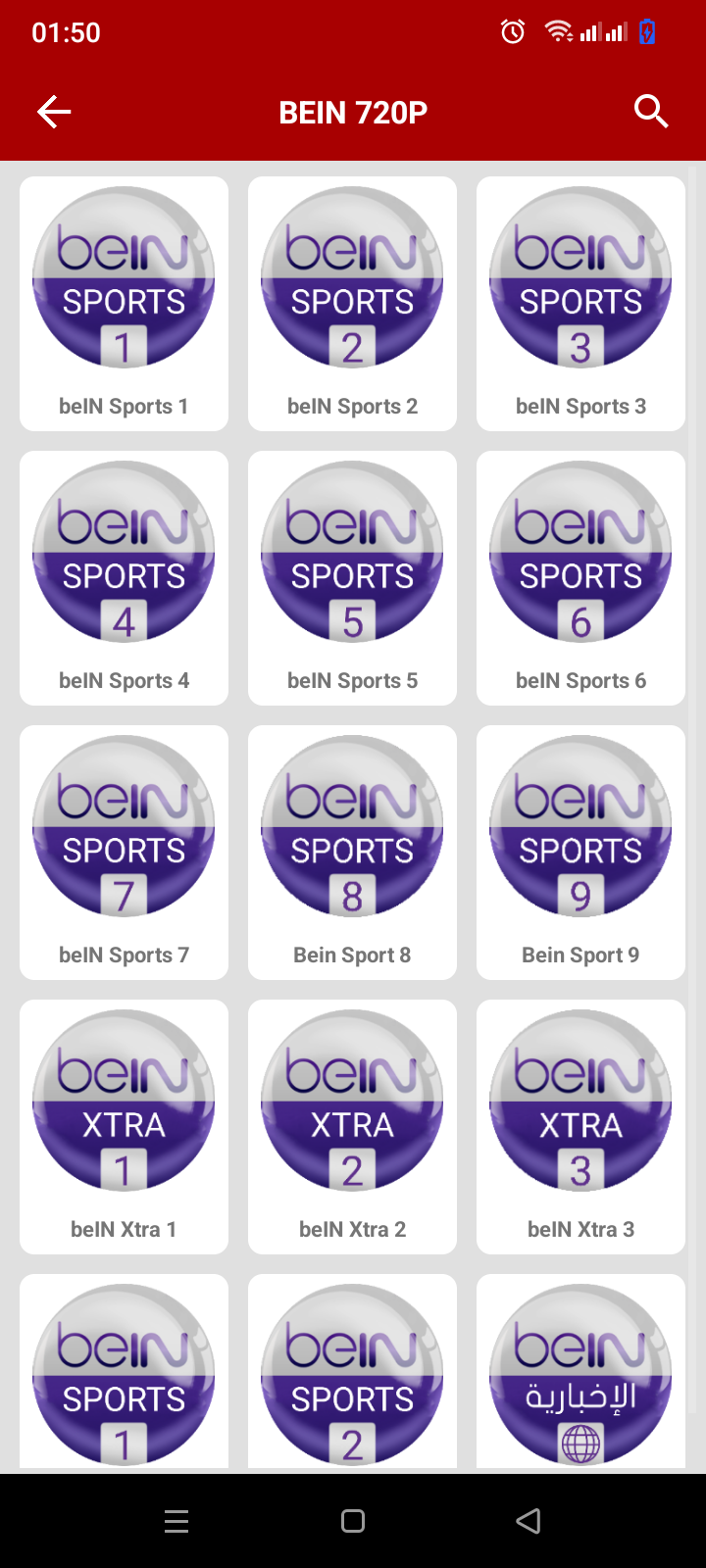The image size is (706, 1568).
Task: Open the beIN Sports 1 channel card
Action: click(x=124, y=304)
